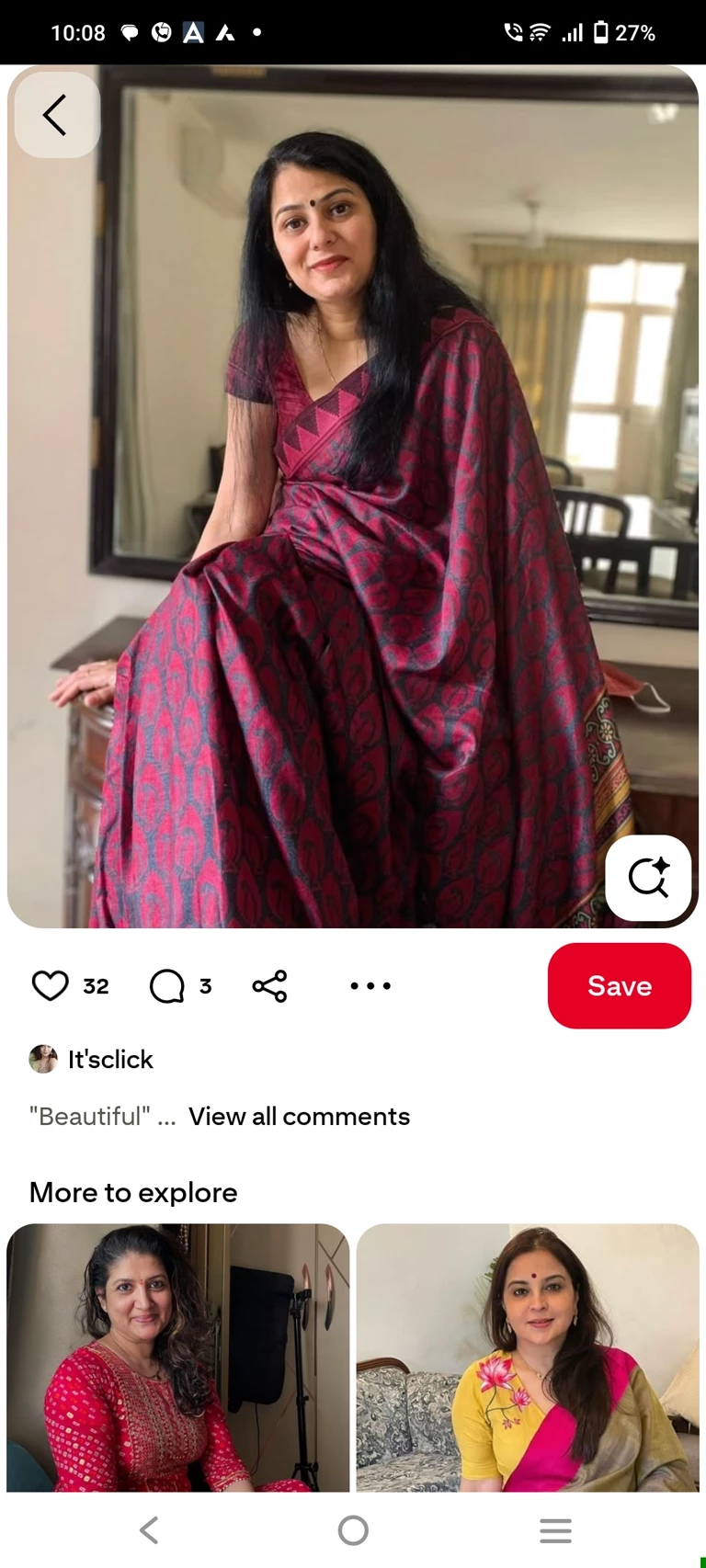Screen dimensions: 706x1568
Task: Open the pin of woman in yellow blouse
Action: pyautogui.click(x=527, y=1356)
